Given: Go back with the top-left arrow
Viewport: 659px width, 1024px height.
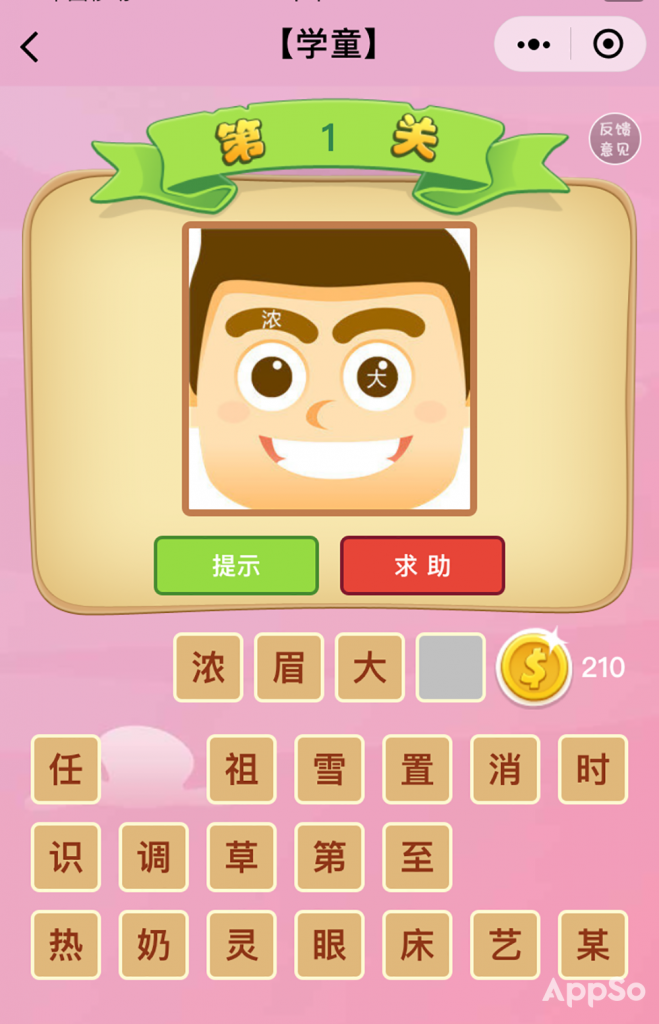Looking at the screenshot, I should (x=30, y=46).
